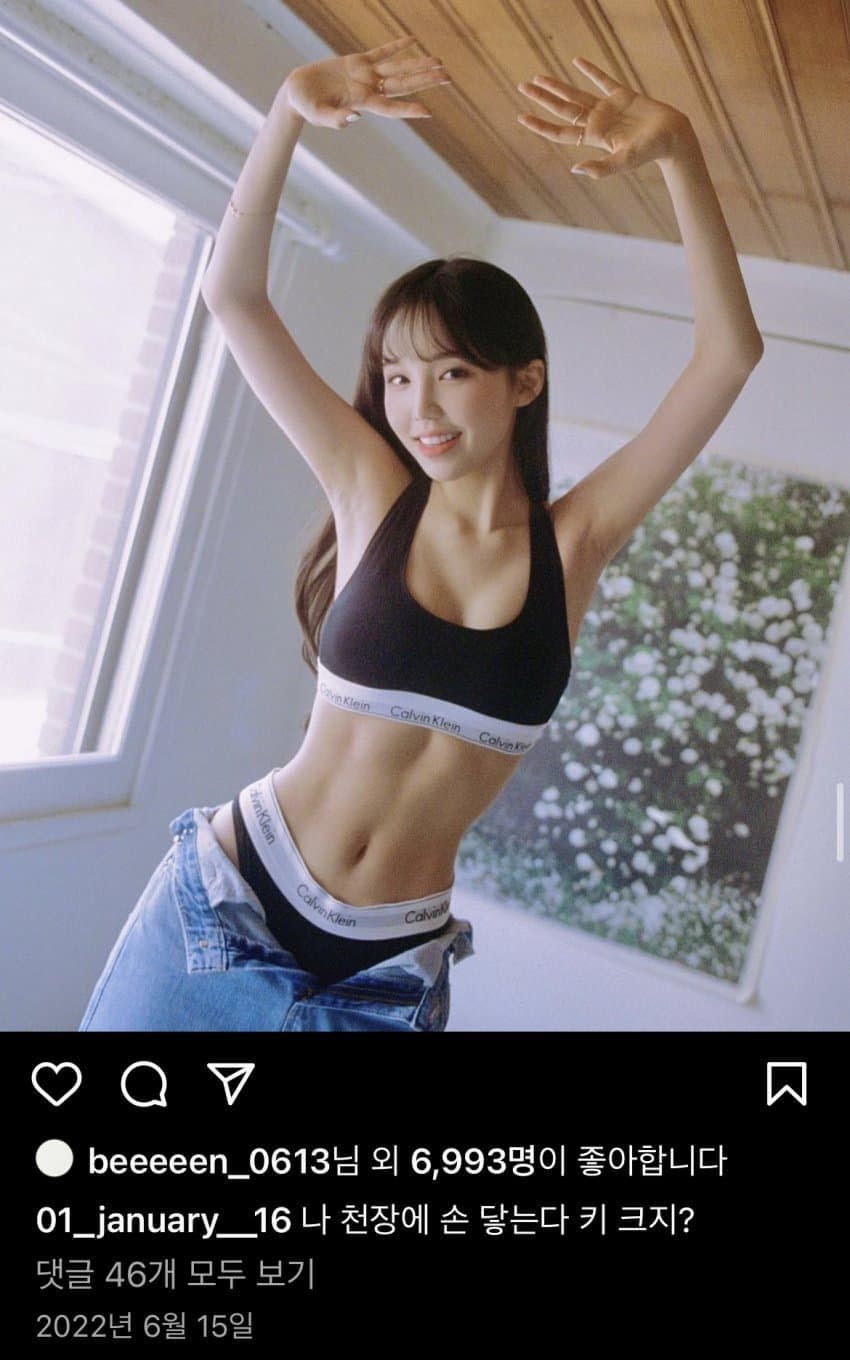Open beeeeen_0613's profile from likes
This screenshot has width=850, height=1360.
click(208, 1162)
